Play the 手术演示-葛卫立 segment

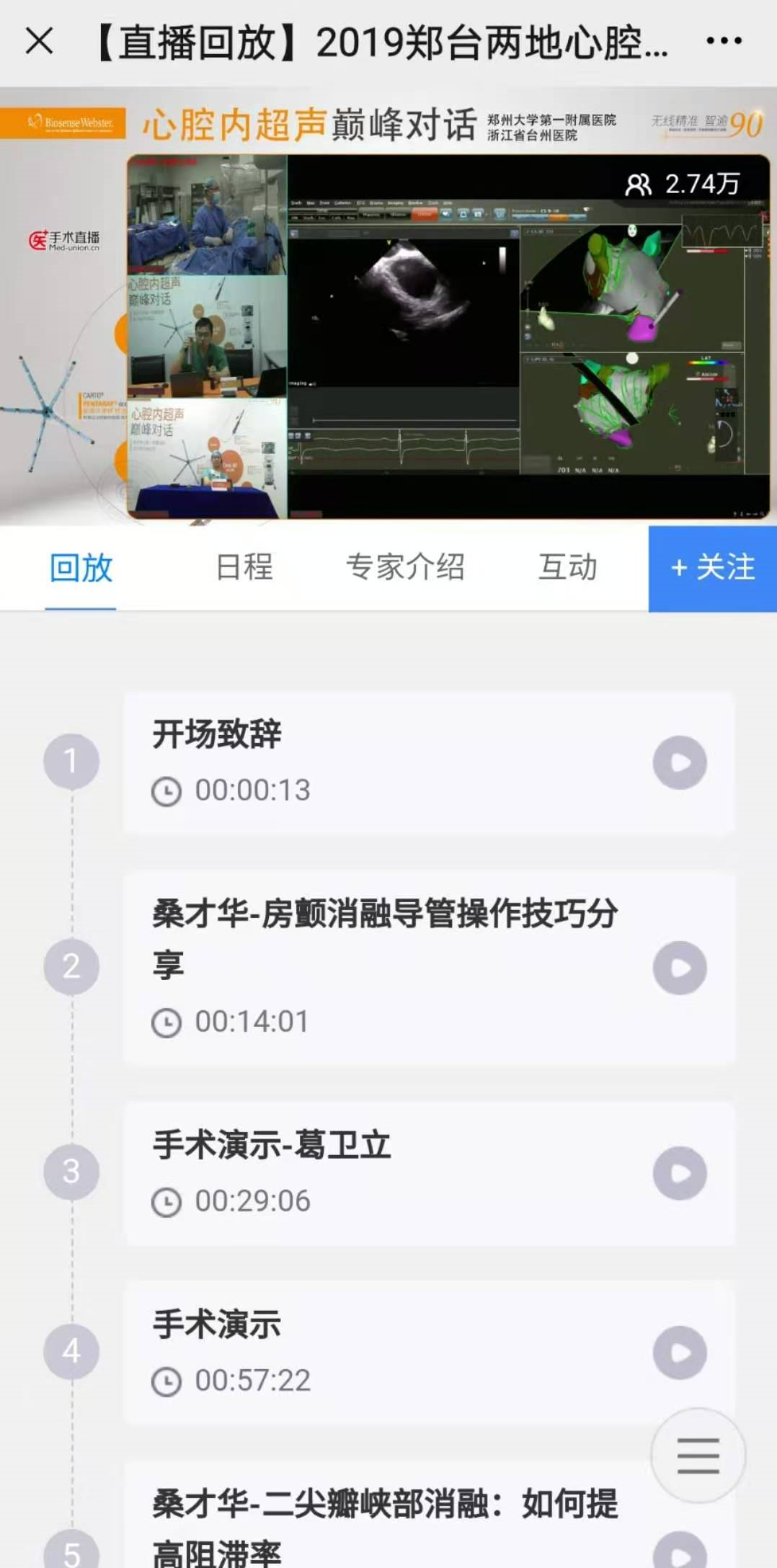680,1173
